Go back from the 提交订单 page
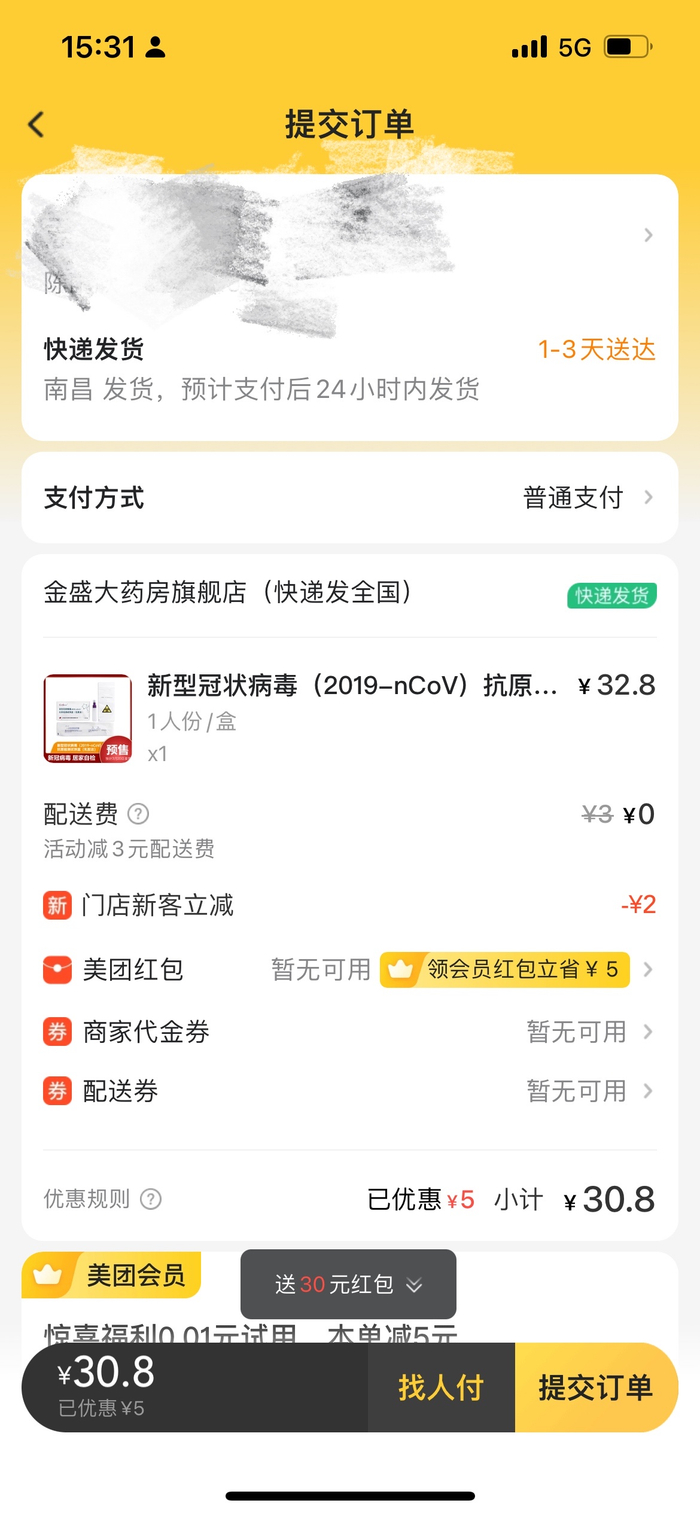The image size is (700, 1515). [37, 124]
